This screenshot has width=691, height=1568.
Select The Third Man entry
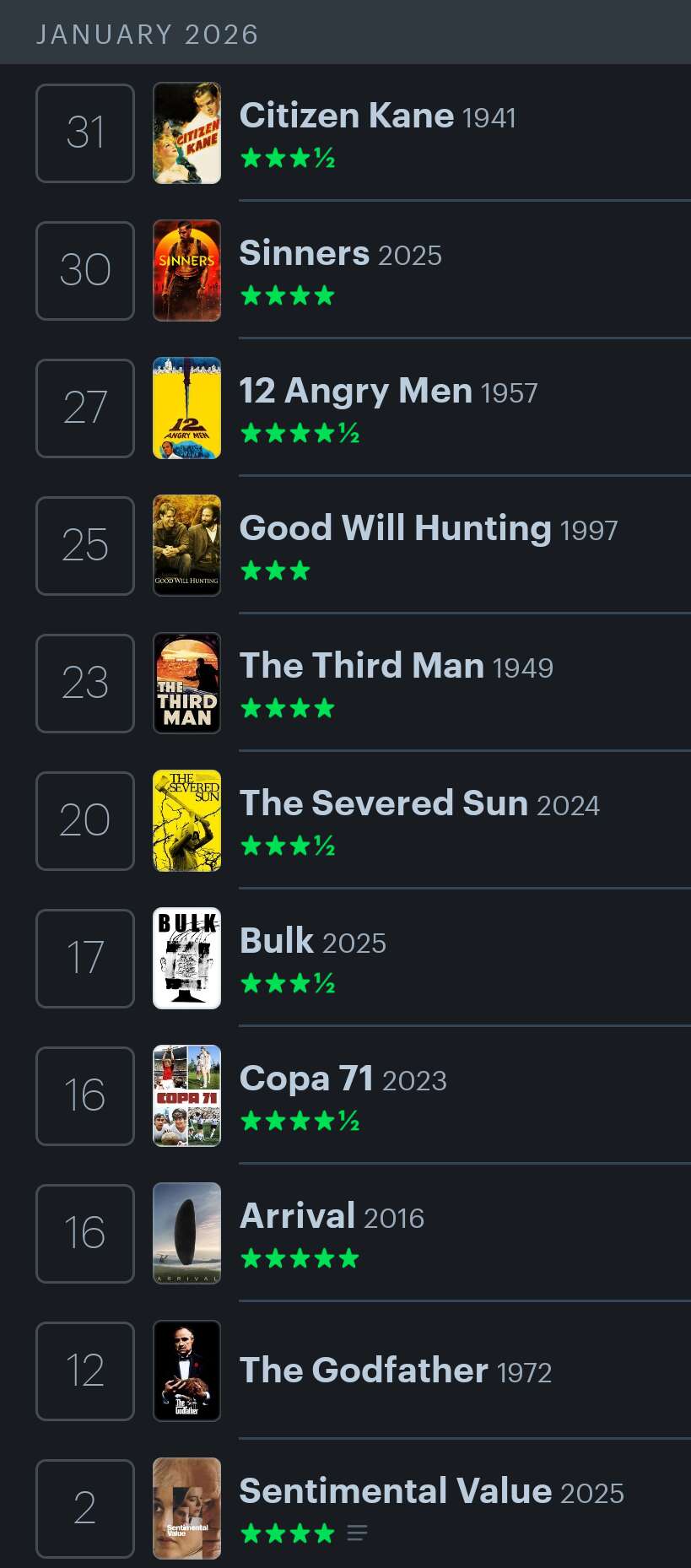361,666
